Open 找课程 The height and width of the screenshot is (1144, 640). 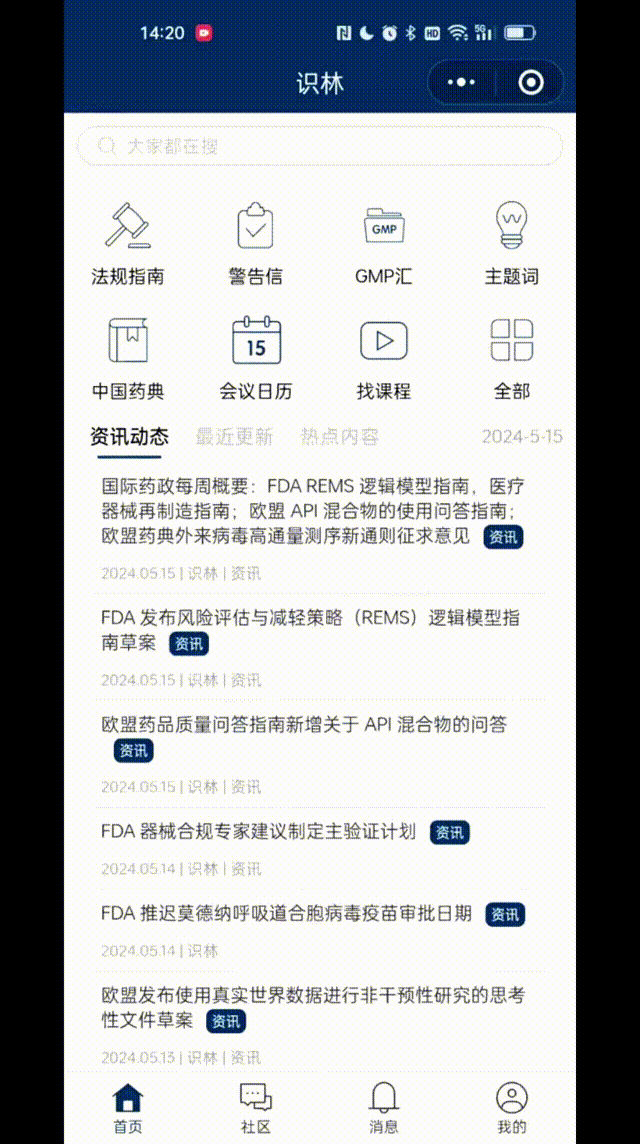[x=384, y=358]
